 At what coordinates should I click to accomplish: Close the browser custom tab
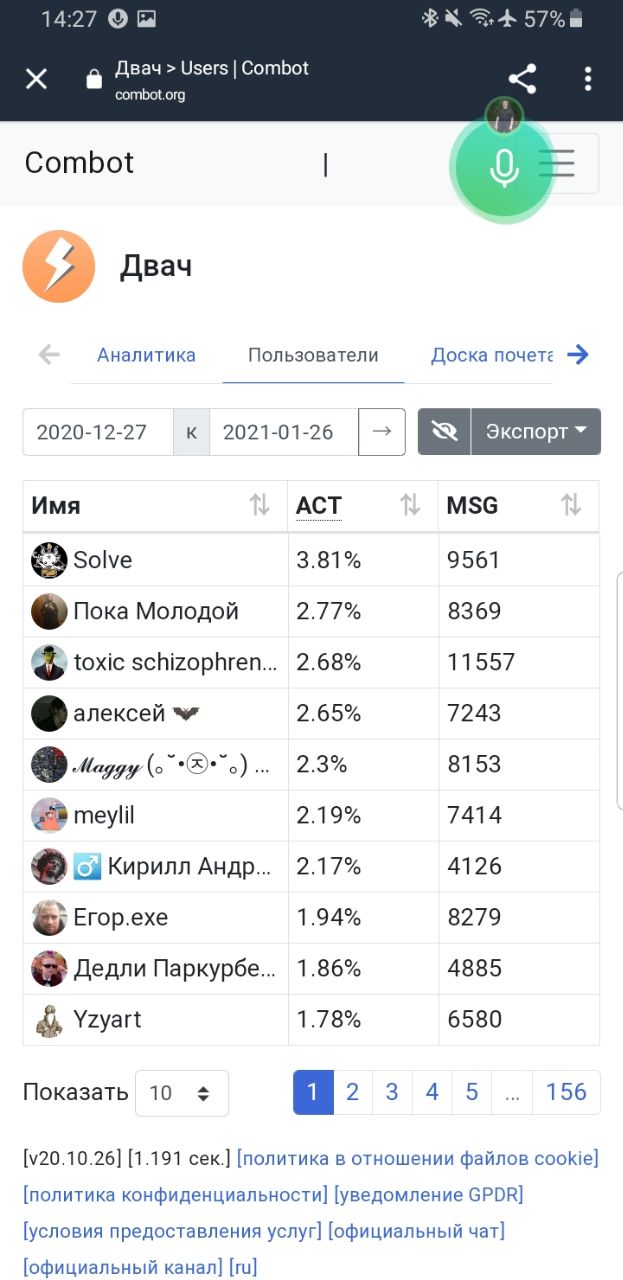[x=36, y=79]
